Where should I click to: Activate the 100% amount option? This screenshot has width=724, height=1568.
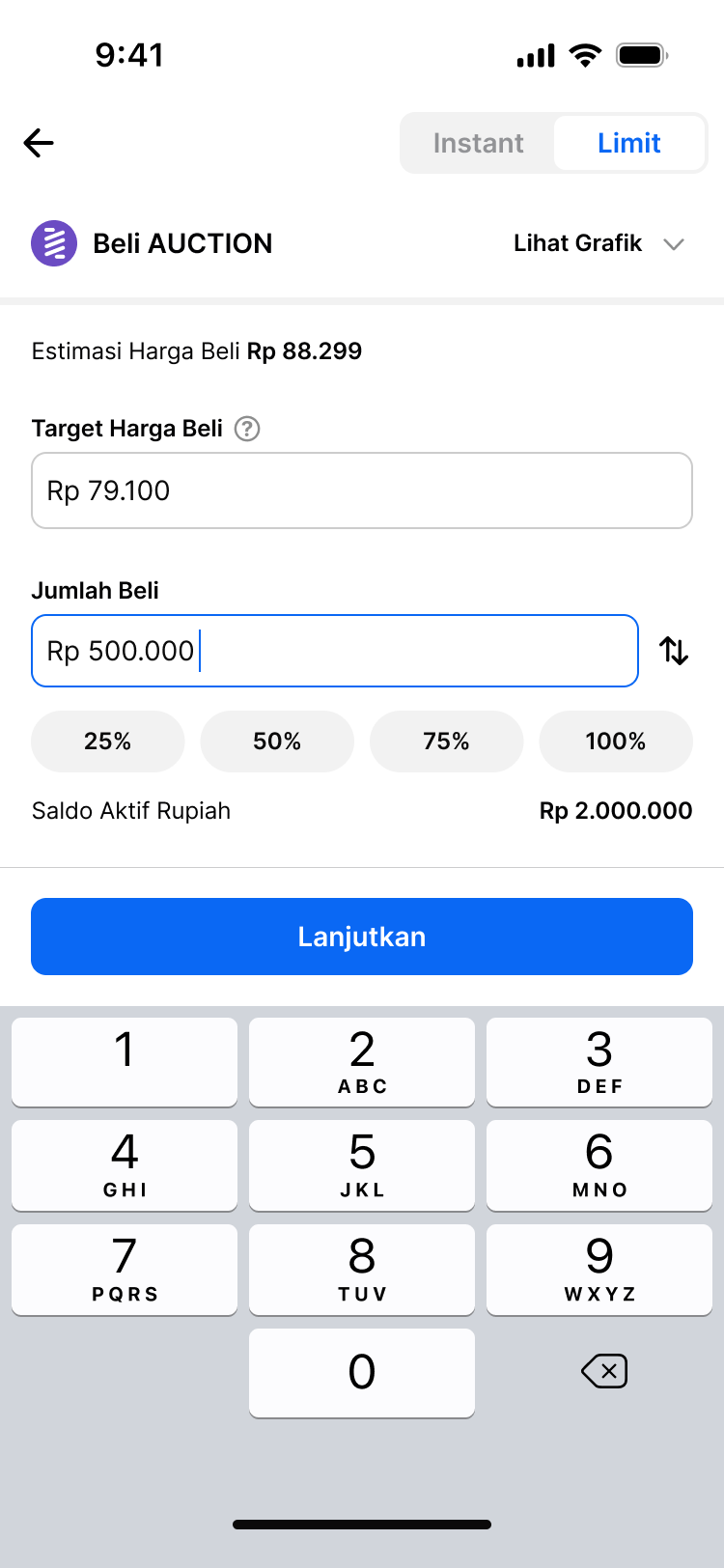click(x=616, y=742)
